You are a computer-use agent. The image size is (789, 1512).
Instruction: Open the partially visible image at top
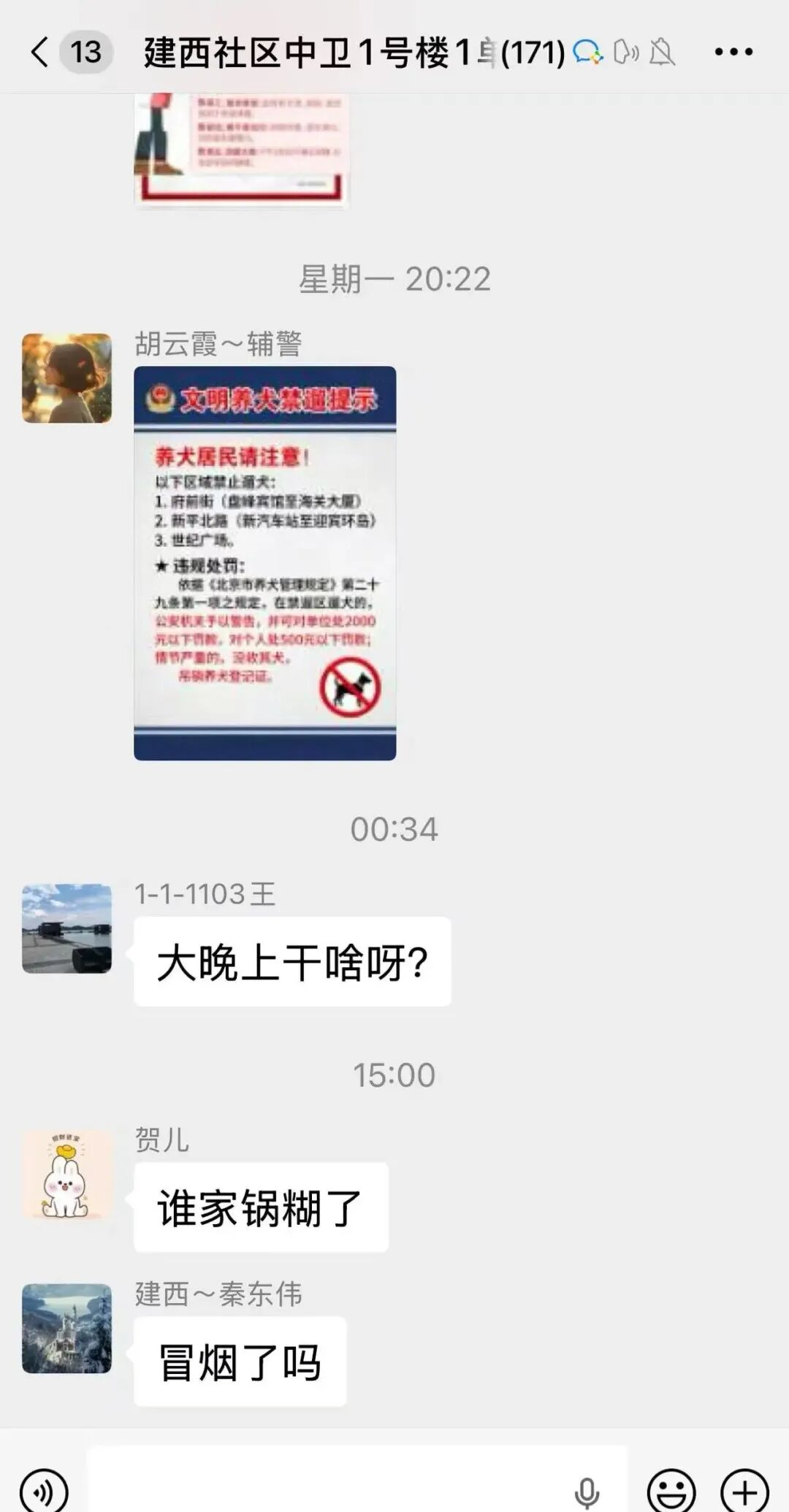(x=241, y=150)
